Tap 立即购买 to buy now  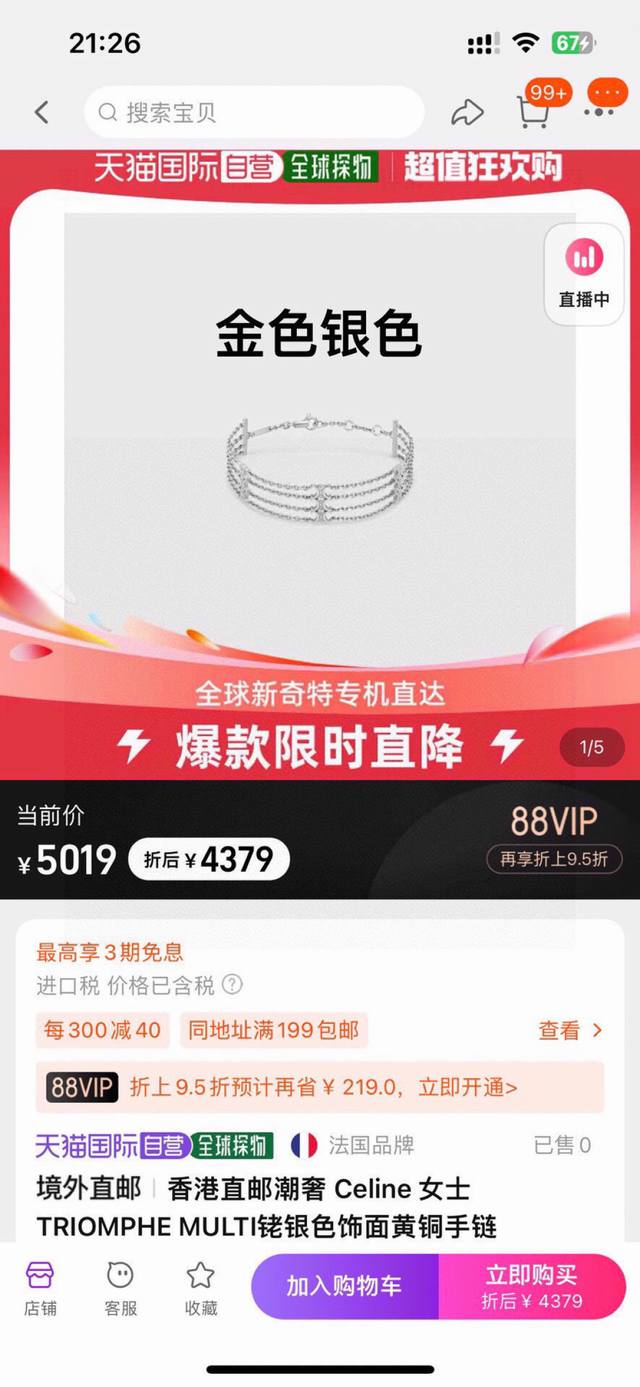point(531,1286)
